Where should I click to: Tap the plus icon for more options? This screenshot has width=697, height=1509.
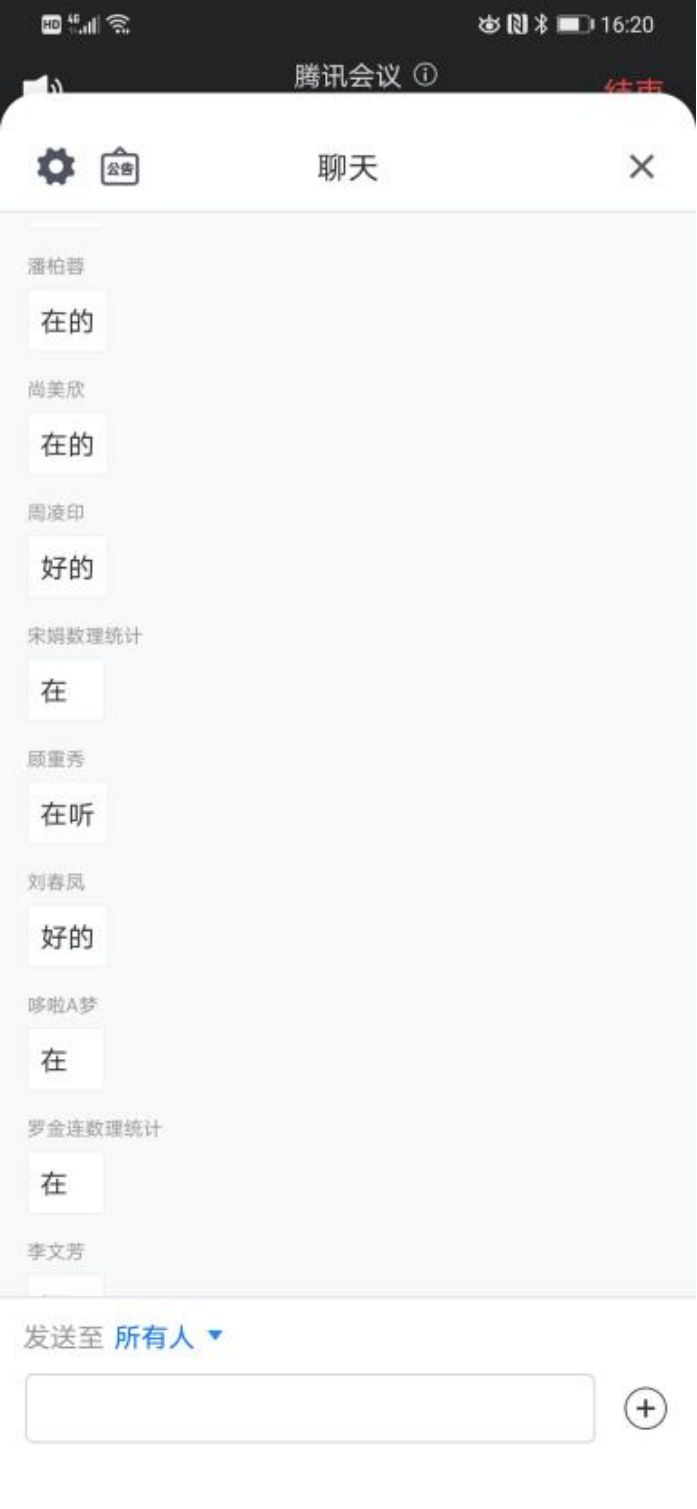tap(645, 1409)
